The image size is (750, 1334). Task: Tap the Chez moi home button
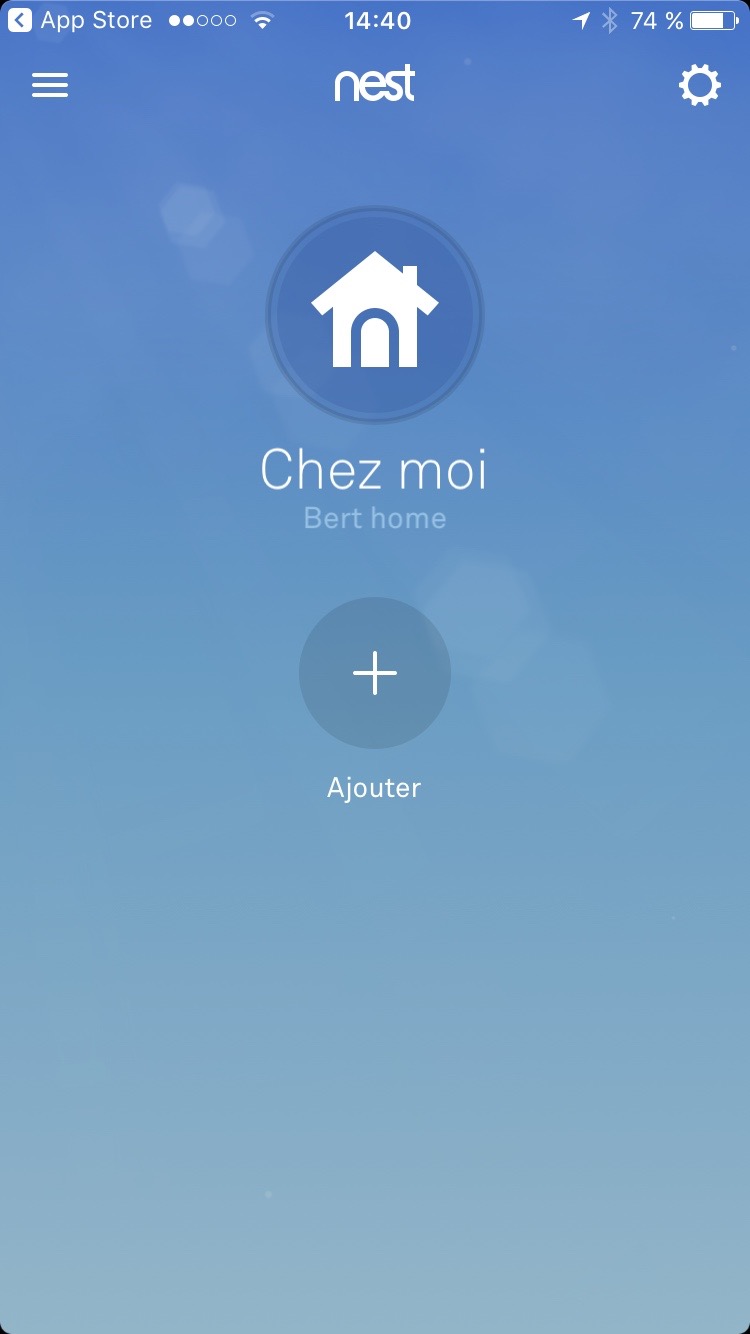pyautogui.click(x=375, y=315)
